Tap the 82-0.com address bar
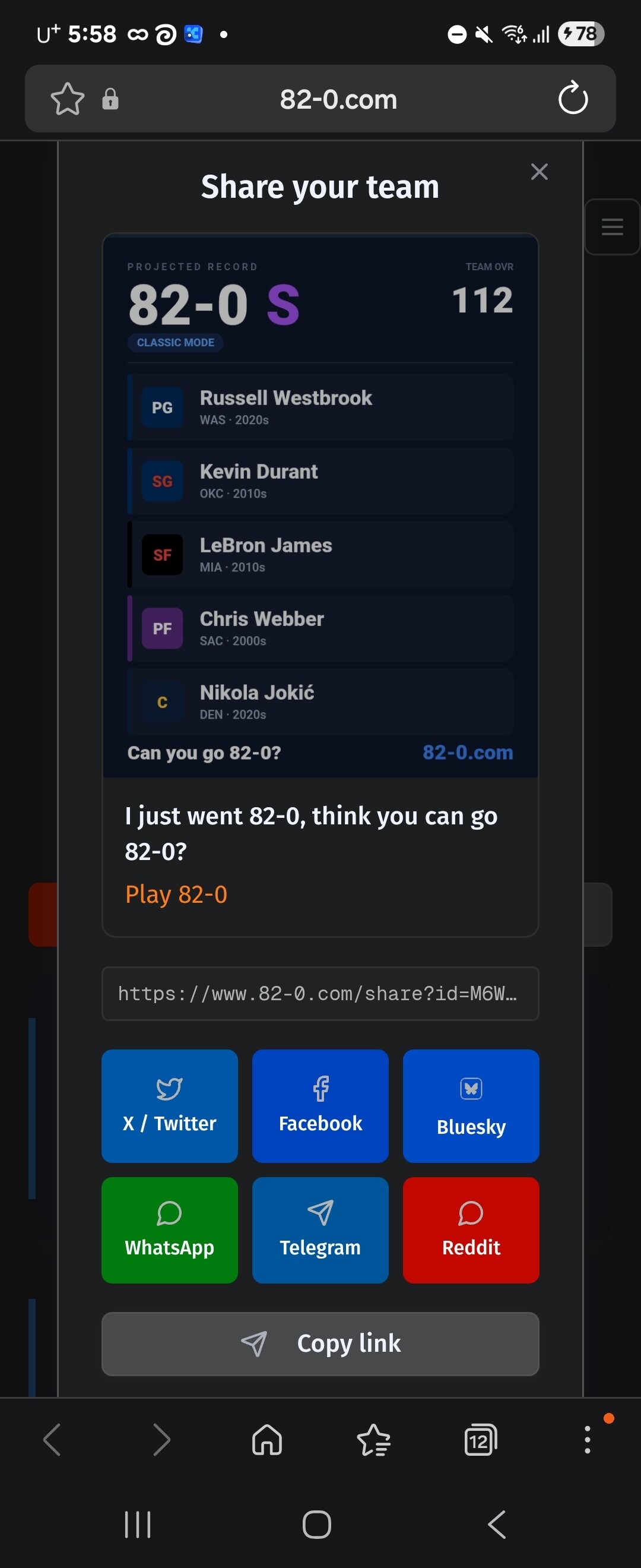This screenshot has width=641, height=1568. click(x=338, y=99)
